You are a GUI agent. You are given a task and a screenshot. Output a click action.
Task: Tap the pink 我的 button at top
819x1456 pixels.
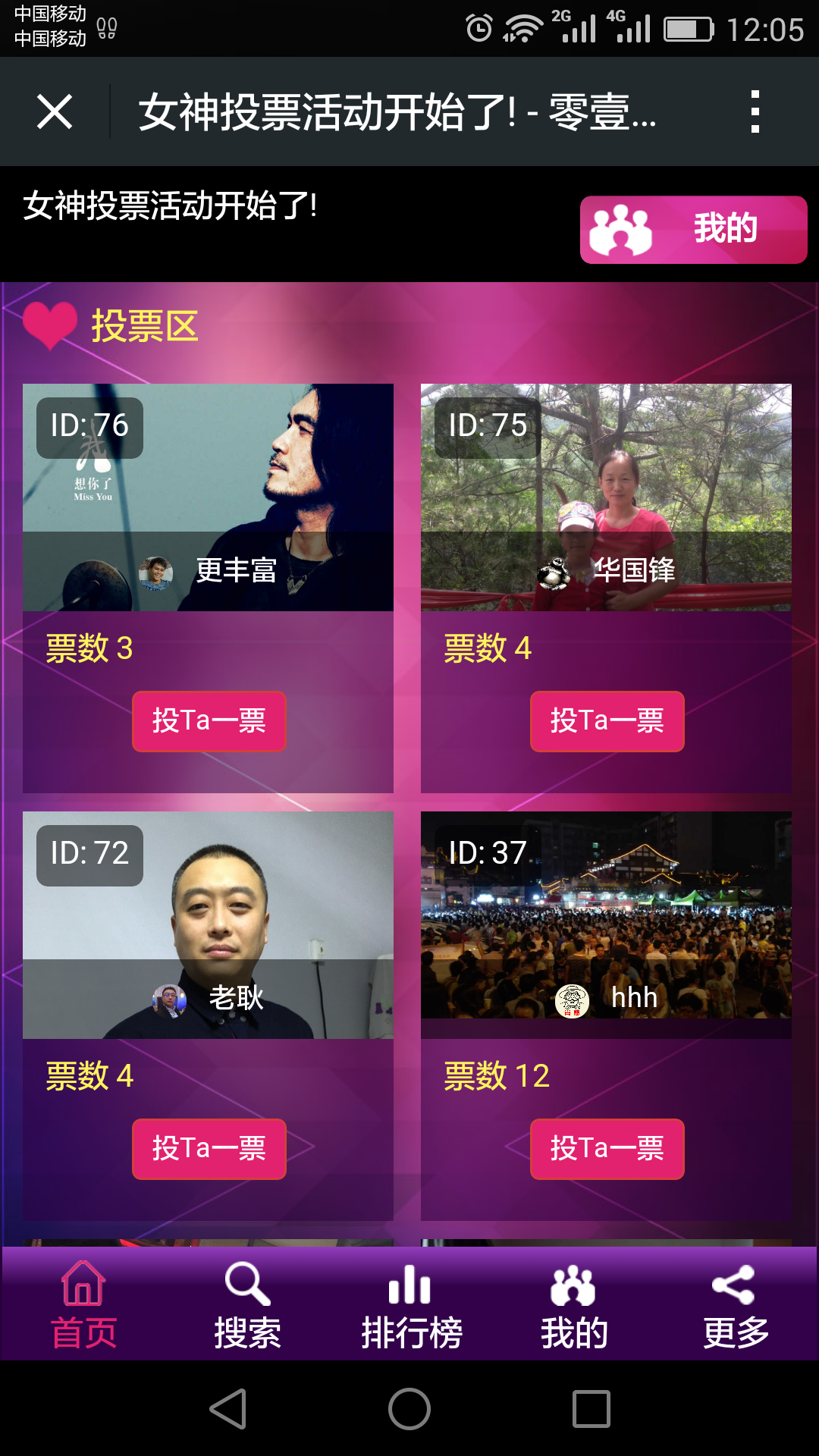click(693, 229)
